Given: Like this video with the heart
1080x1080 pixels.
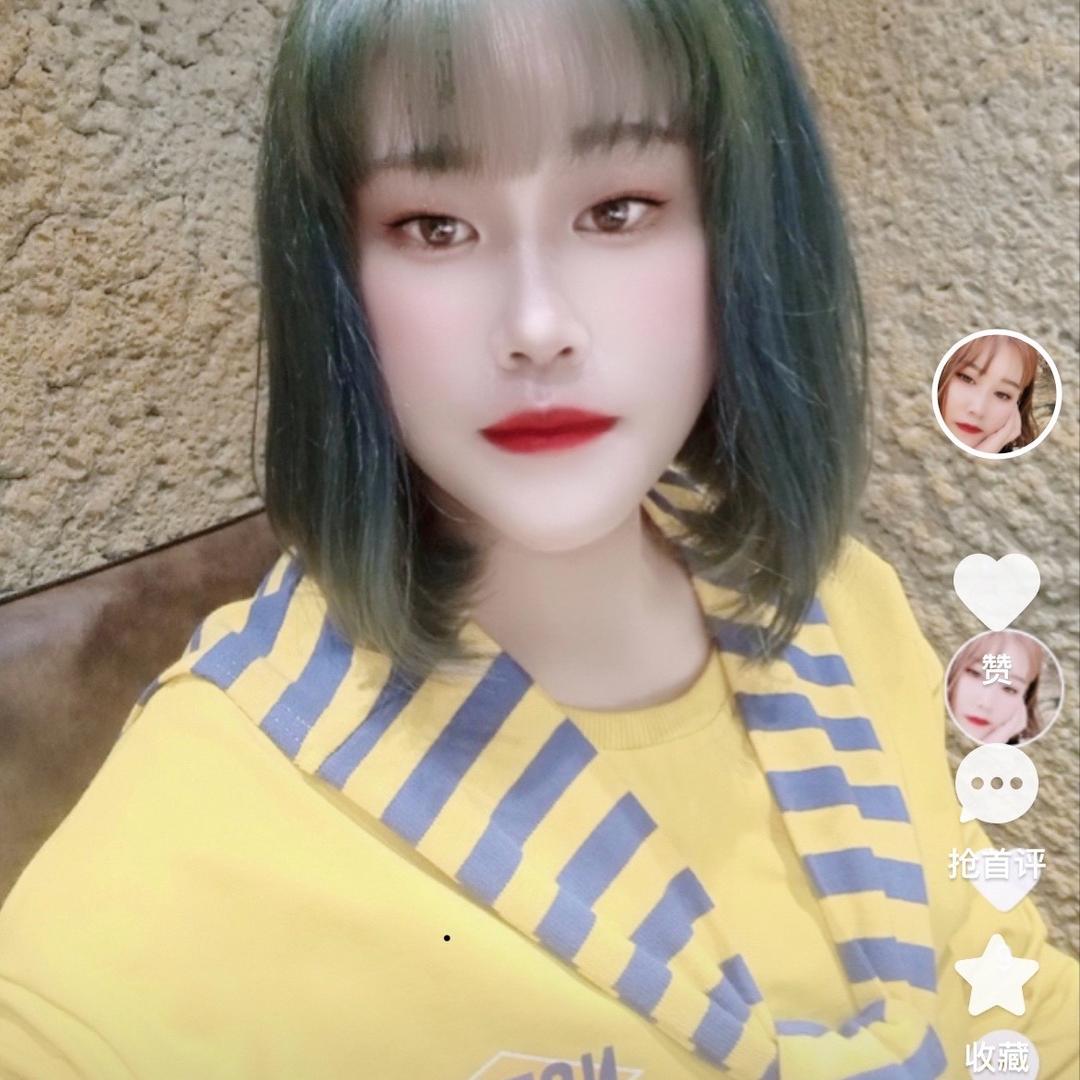Looking at the screenshot, I should (996, 589).
